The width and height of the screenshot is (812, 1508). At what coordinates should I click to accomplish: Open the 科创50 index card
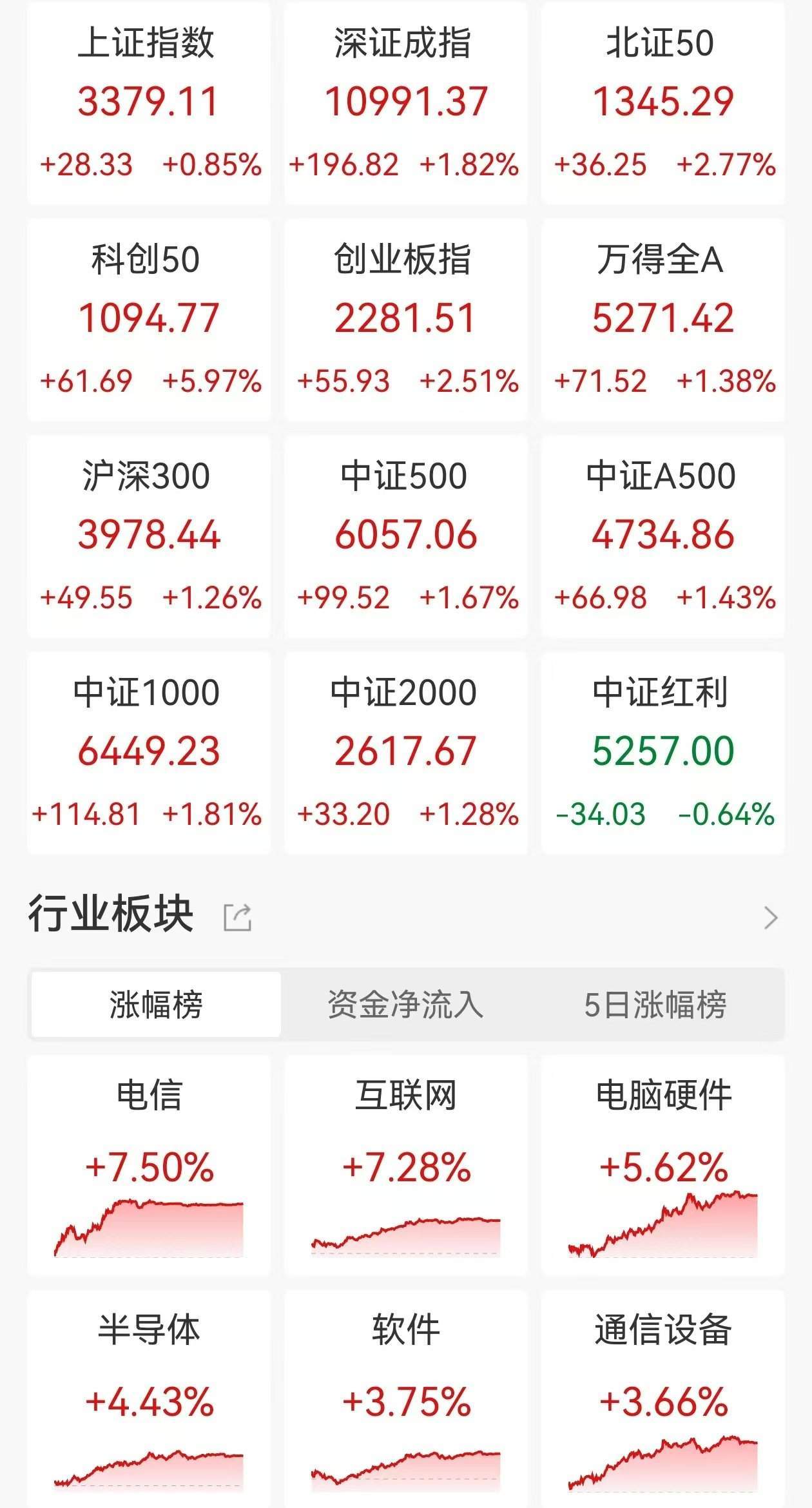[x=148, y=320]
